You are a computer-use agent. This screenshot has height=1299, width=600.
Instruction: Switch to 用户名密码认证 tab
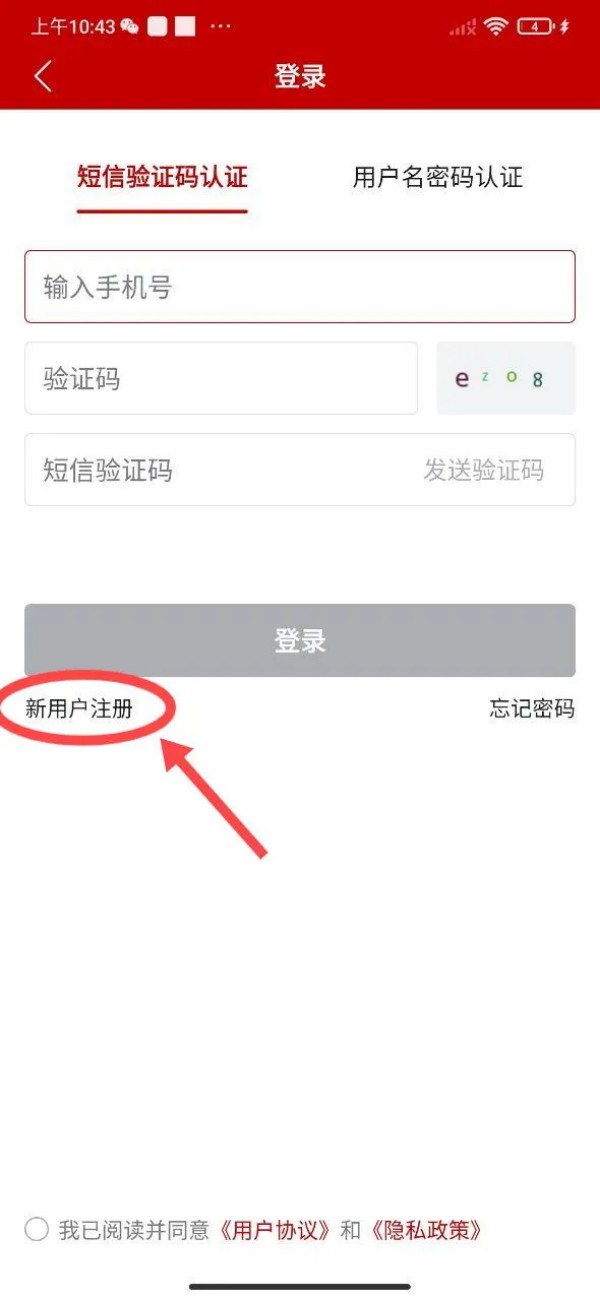pyautogui.click(x=438, y=178)
